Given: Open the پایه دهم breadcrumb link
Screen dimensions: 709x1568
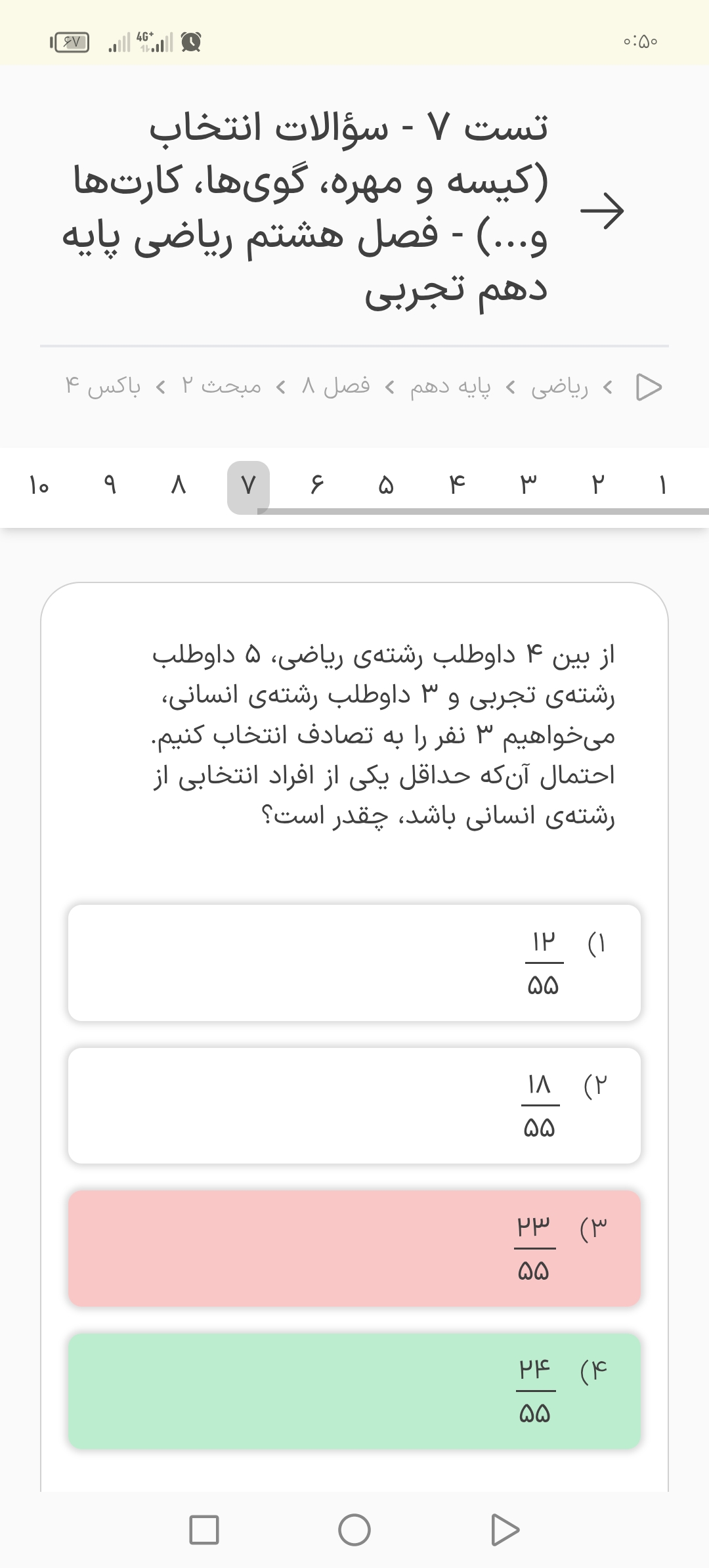Looking at the screenshot, I should 450,387.
